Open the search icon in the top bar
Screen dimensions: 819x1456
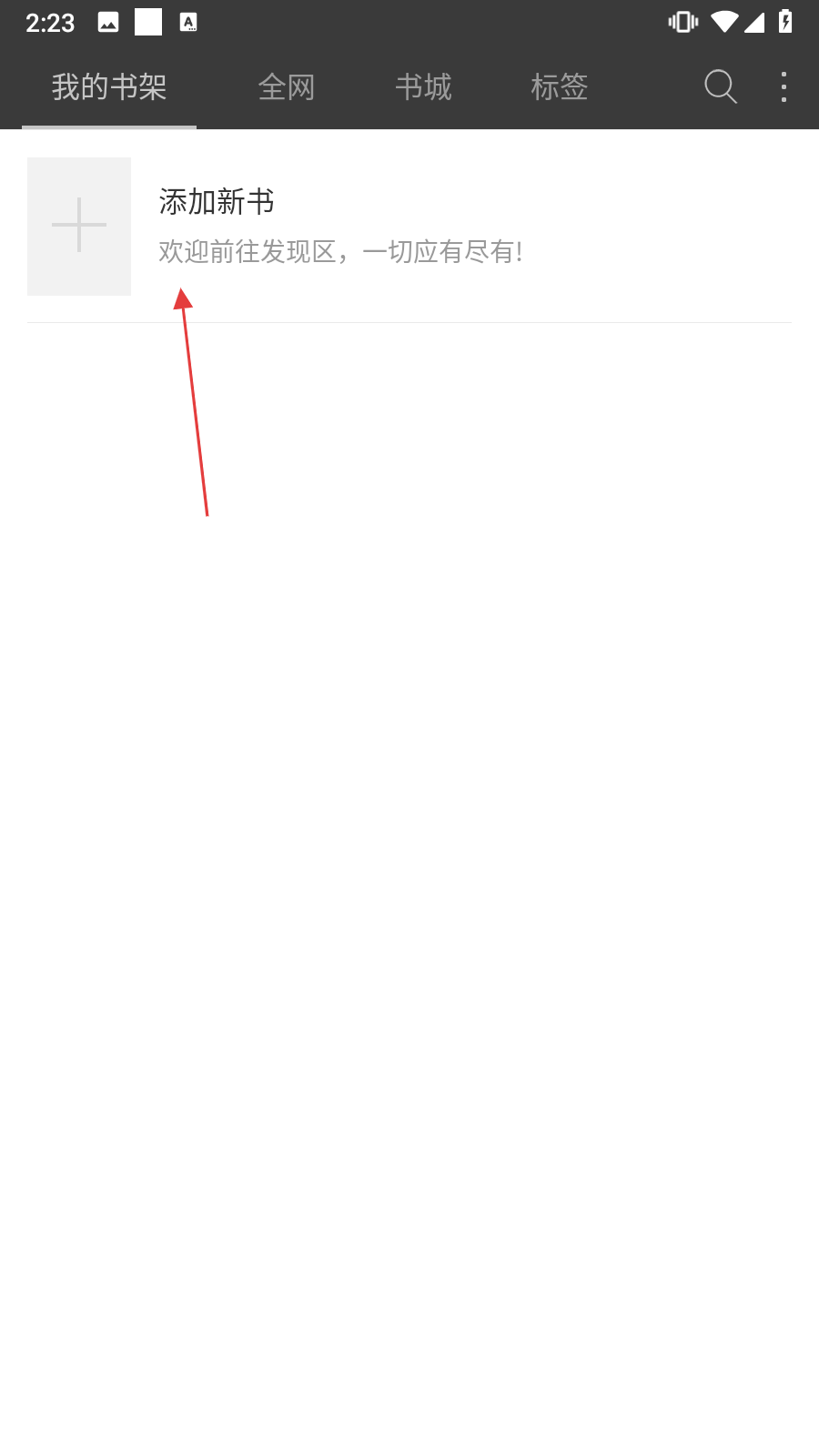(x=721, y=87)
